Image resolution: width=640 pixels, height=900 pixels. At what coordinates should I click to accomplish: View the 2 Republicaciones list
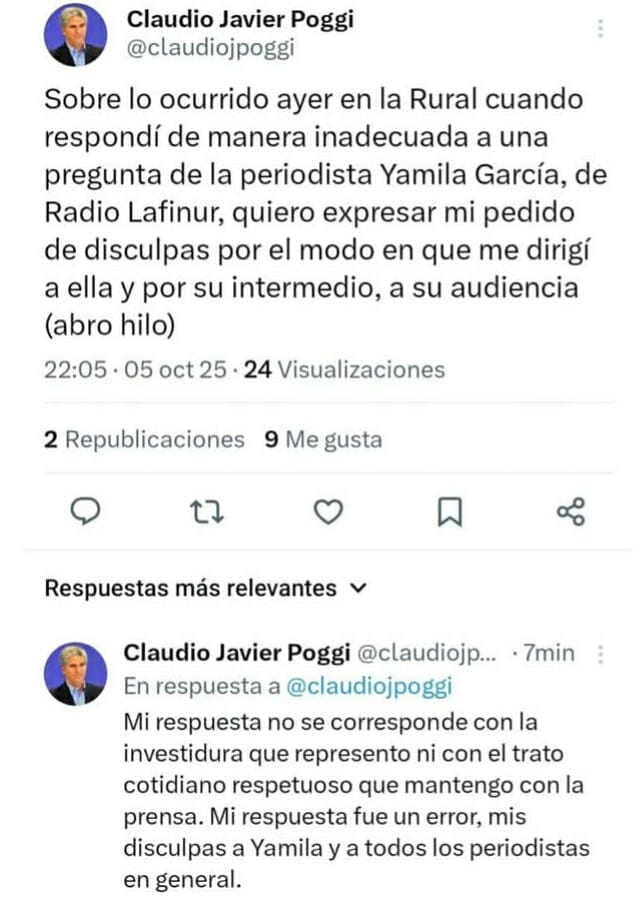[x=144, y=440]
